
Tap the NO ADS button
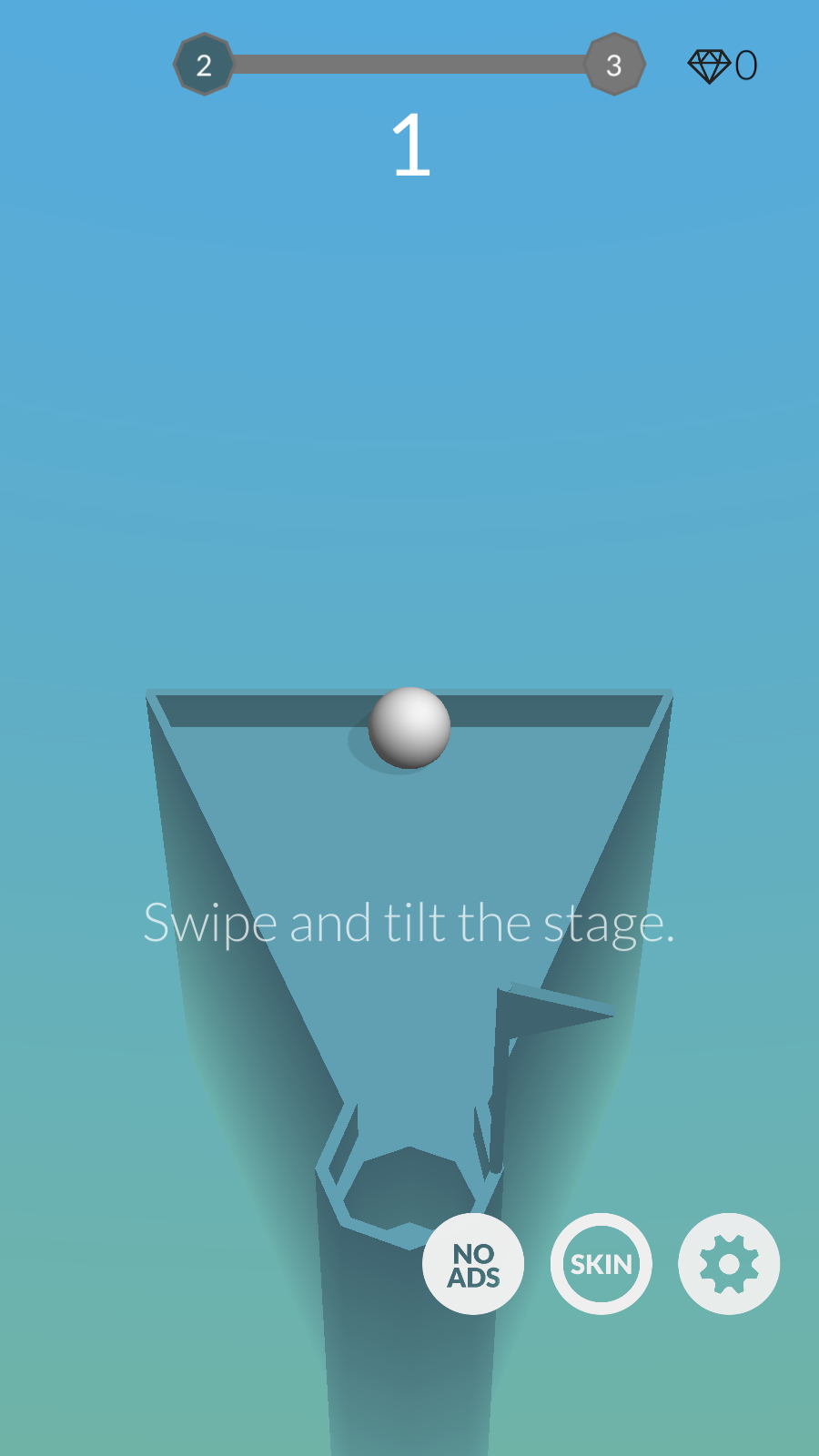473,1264
